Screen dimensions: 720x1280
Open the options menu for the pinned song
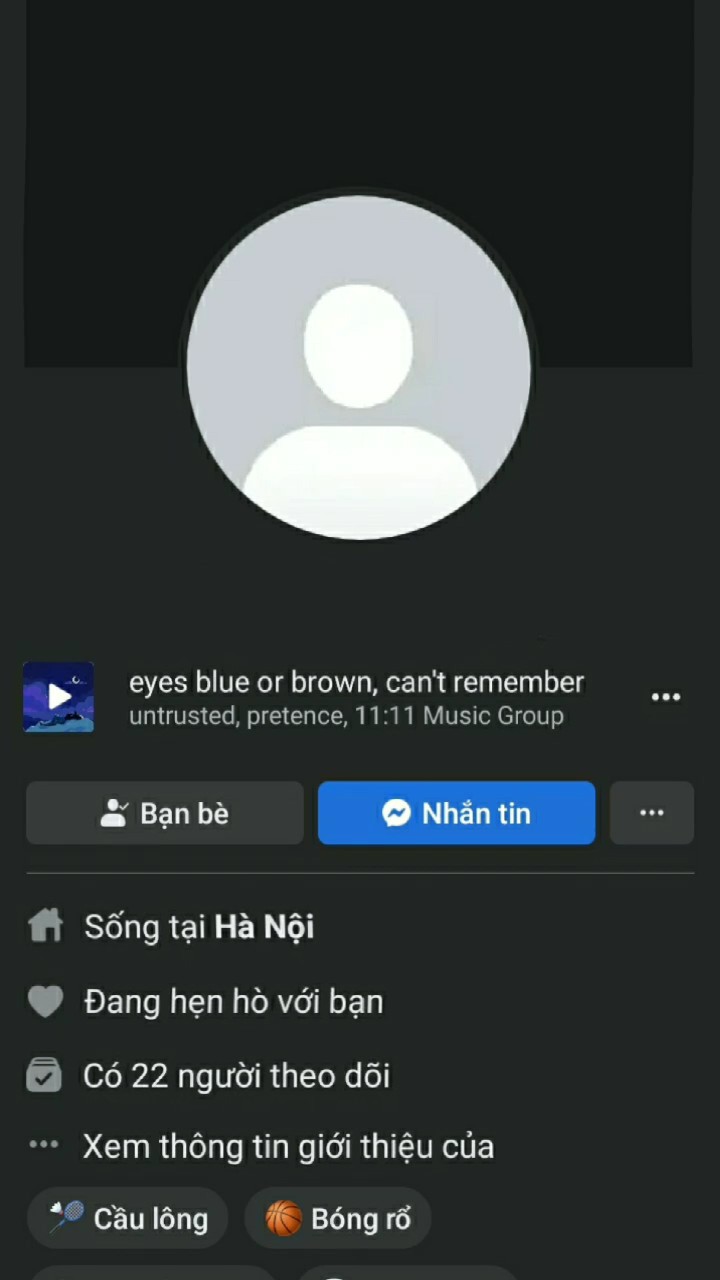[666, 697]
